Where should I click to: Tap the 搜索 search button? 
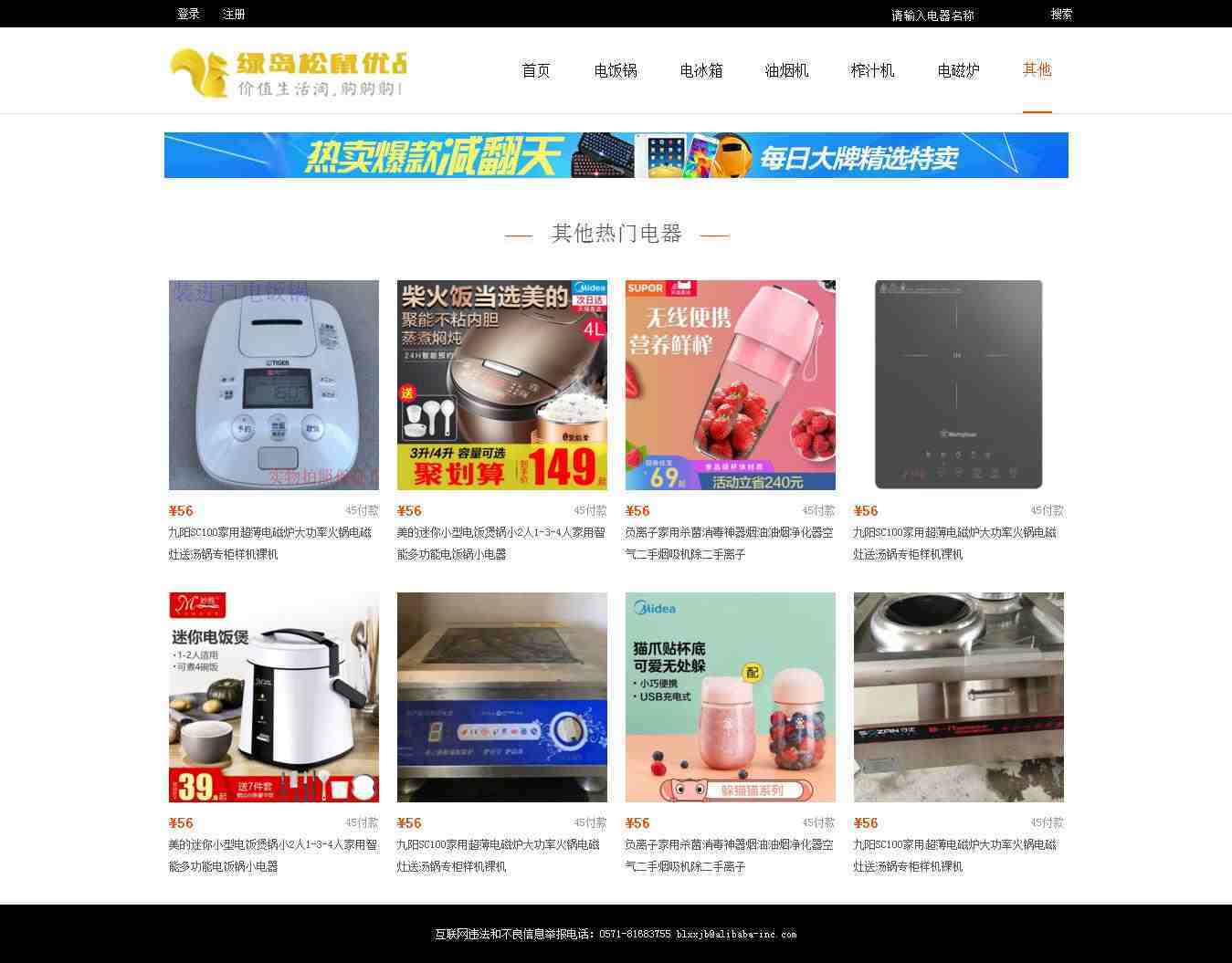[x=1061, y=14]
